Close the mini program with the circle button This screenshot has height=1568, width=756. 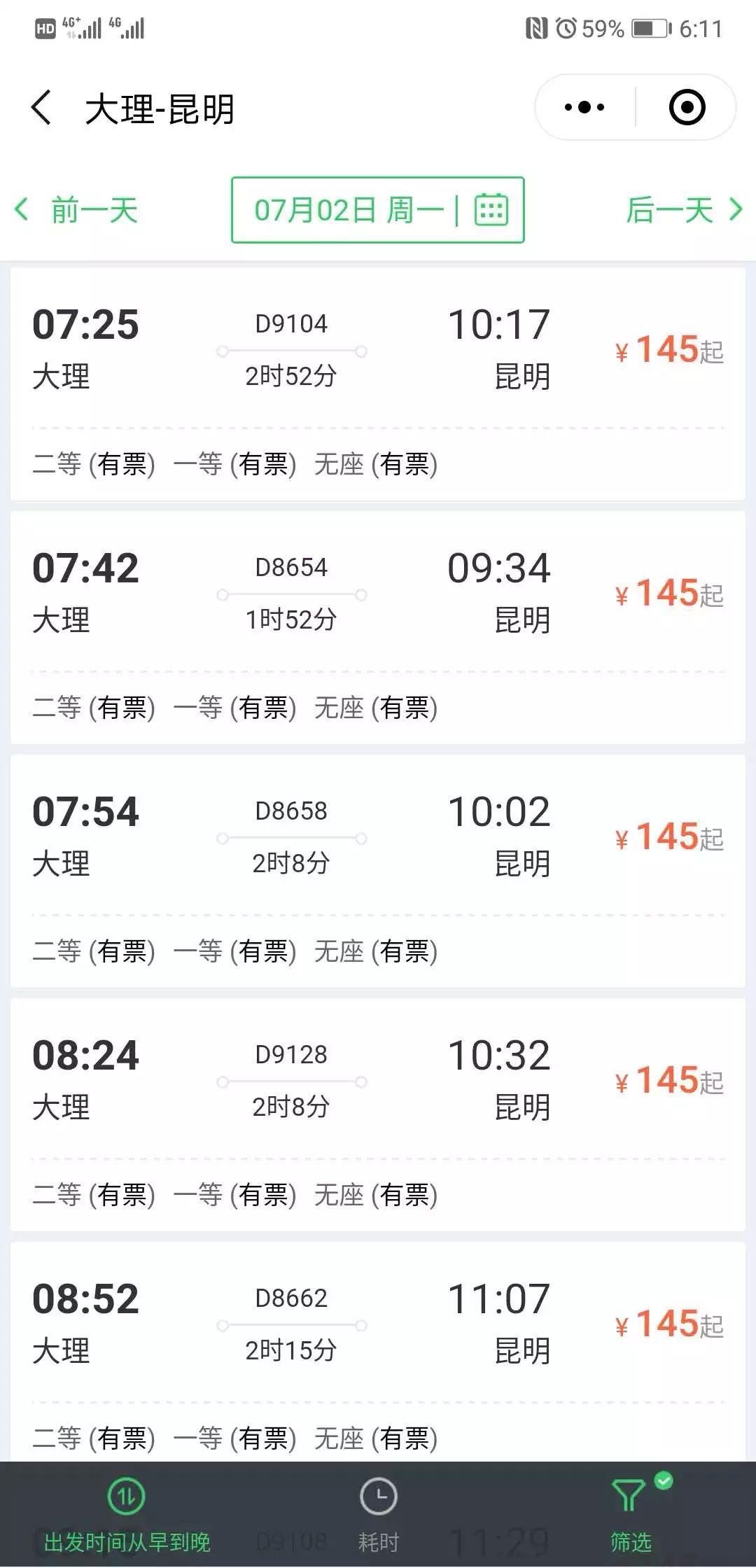pos(687,108)
